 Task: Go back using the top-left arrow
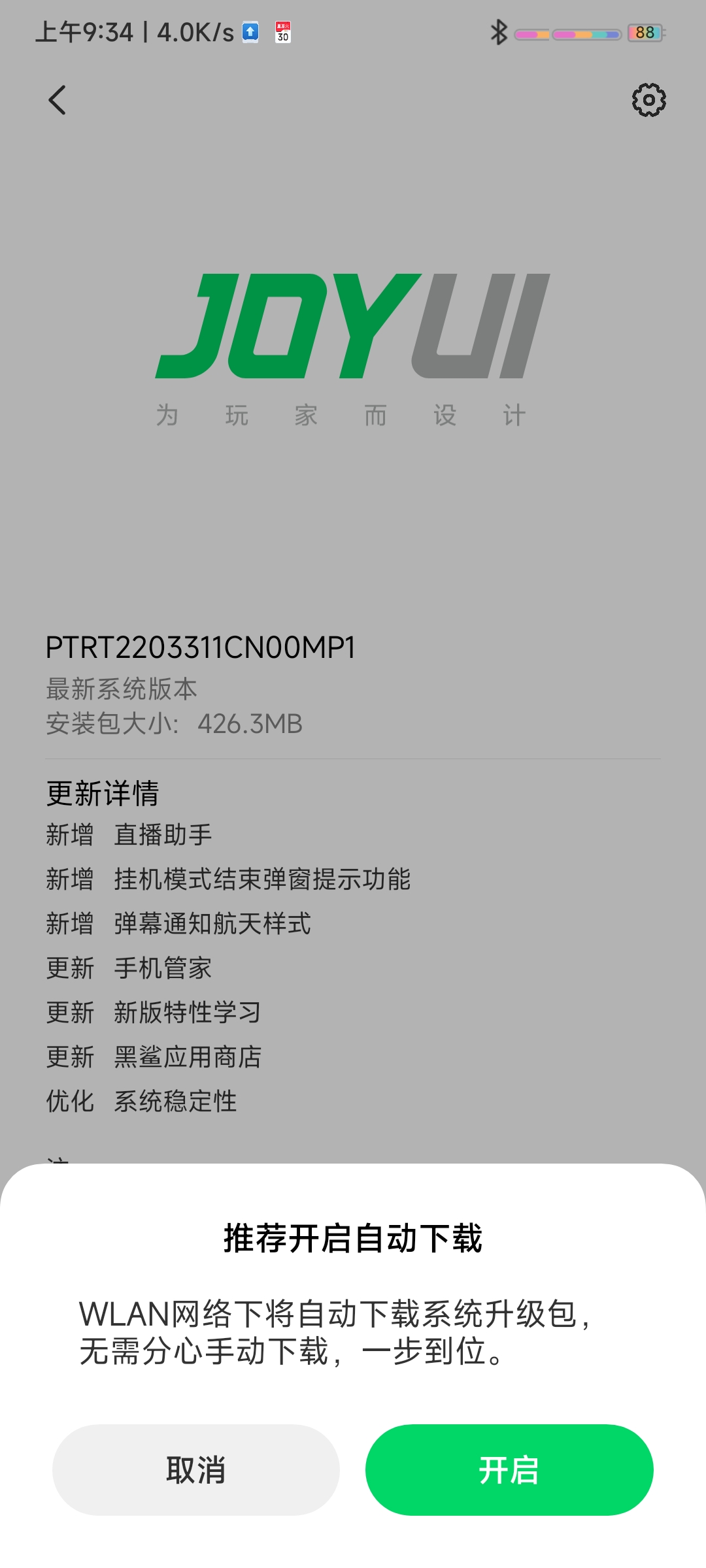[x=58, y=100]
